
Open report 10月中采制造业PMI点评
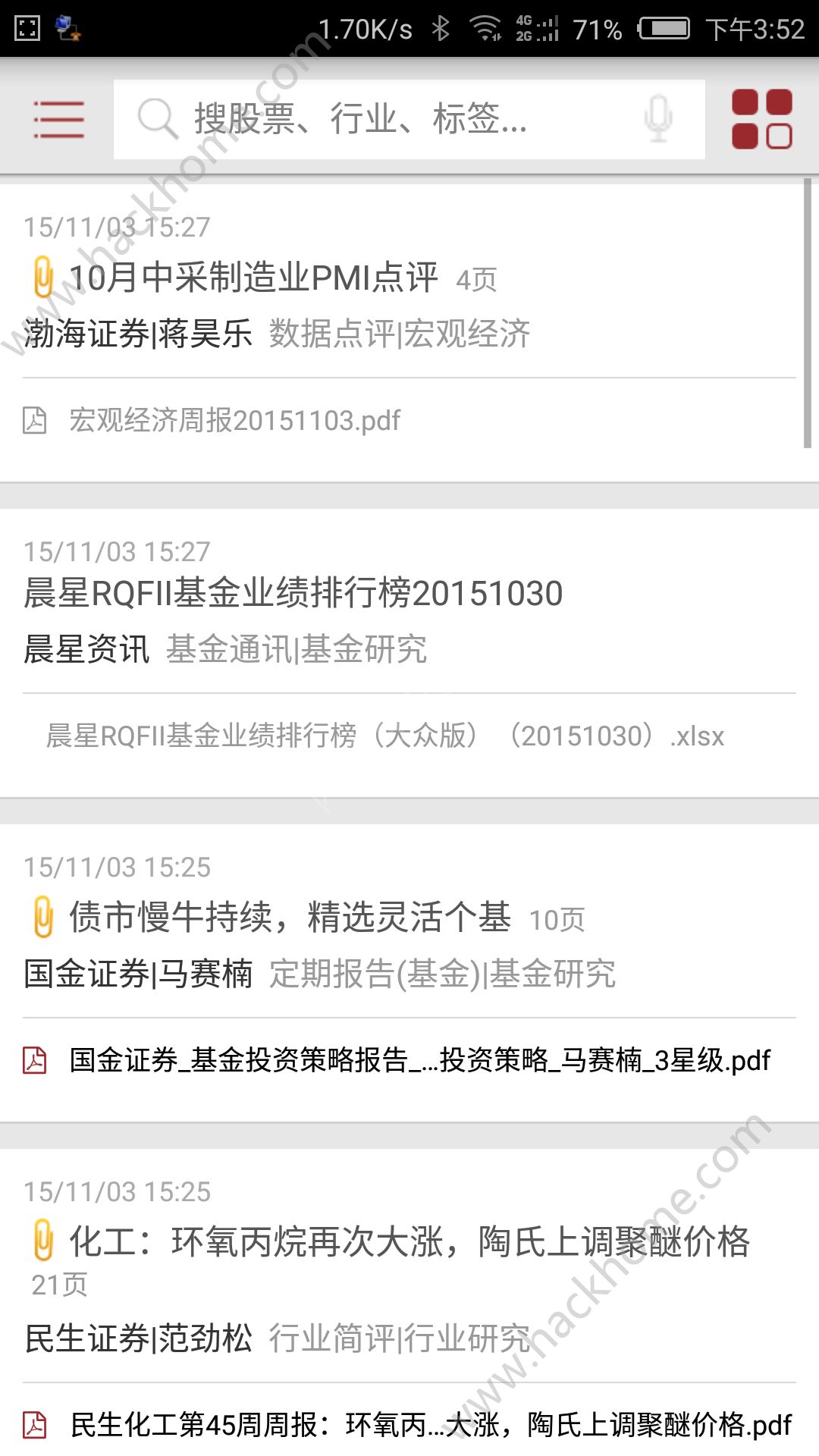(253, 278)
